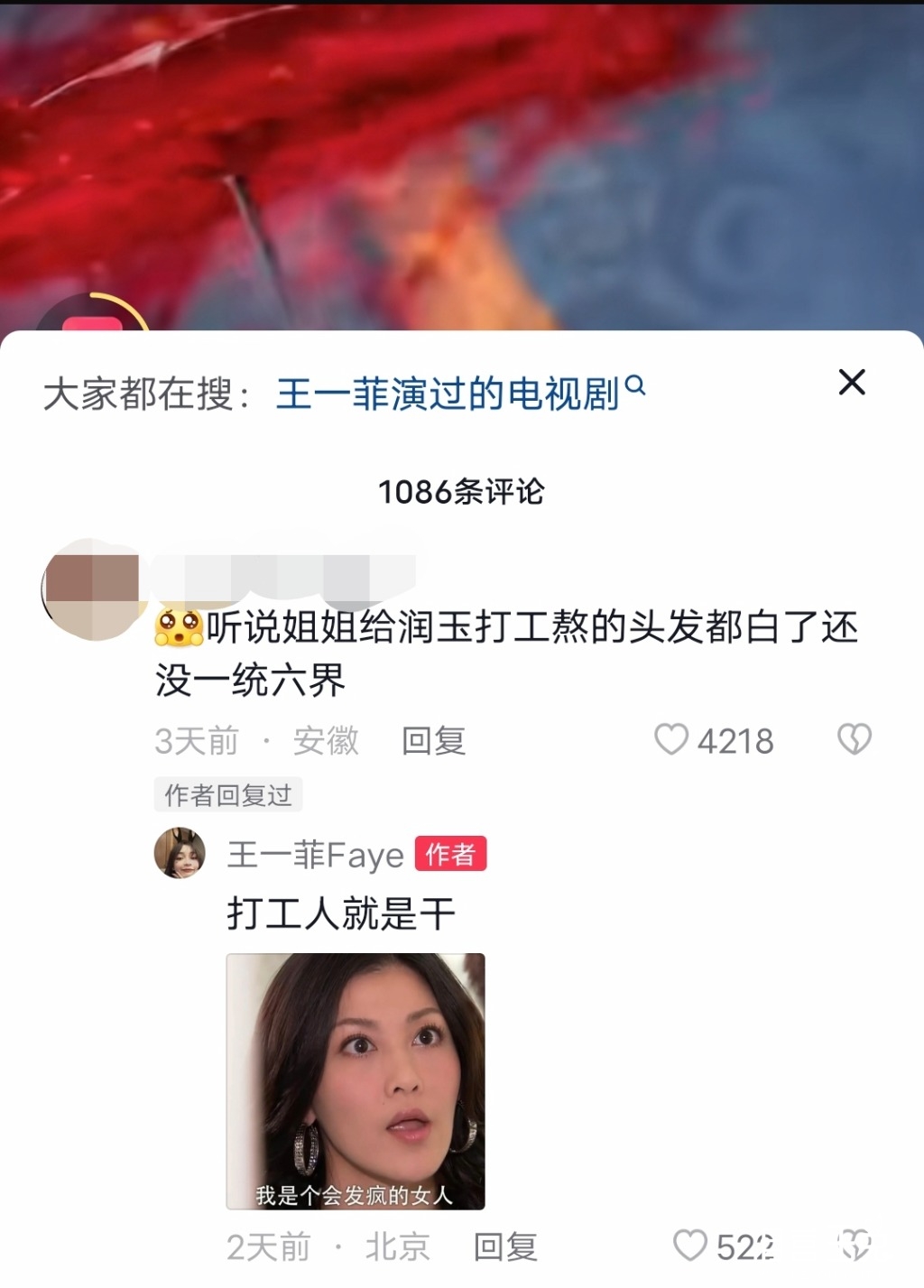The image size is (924, 1288).
Task: Reply to 王一菲Faye's comment
Action: (x=505, y=1246)
